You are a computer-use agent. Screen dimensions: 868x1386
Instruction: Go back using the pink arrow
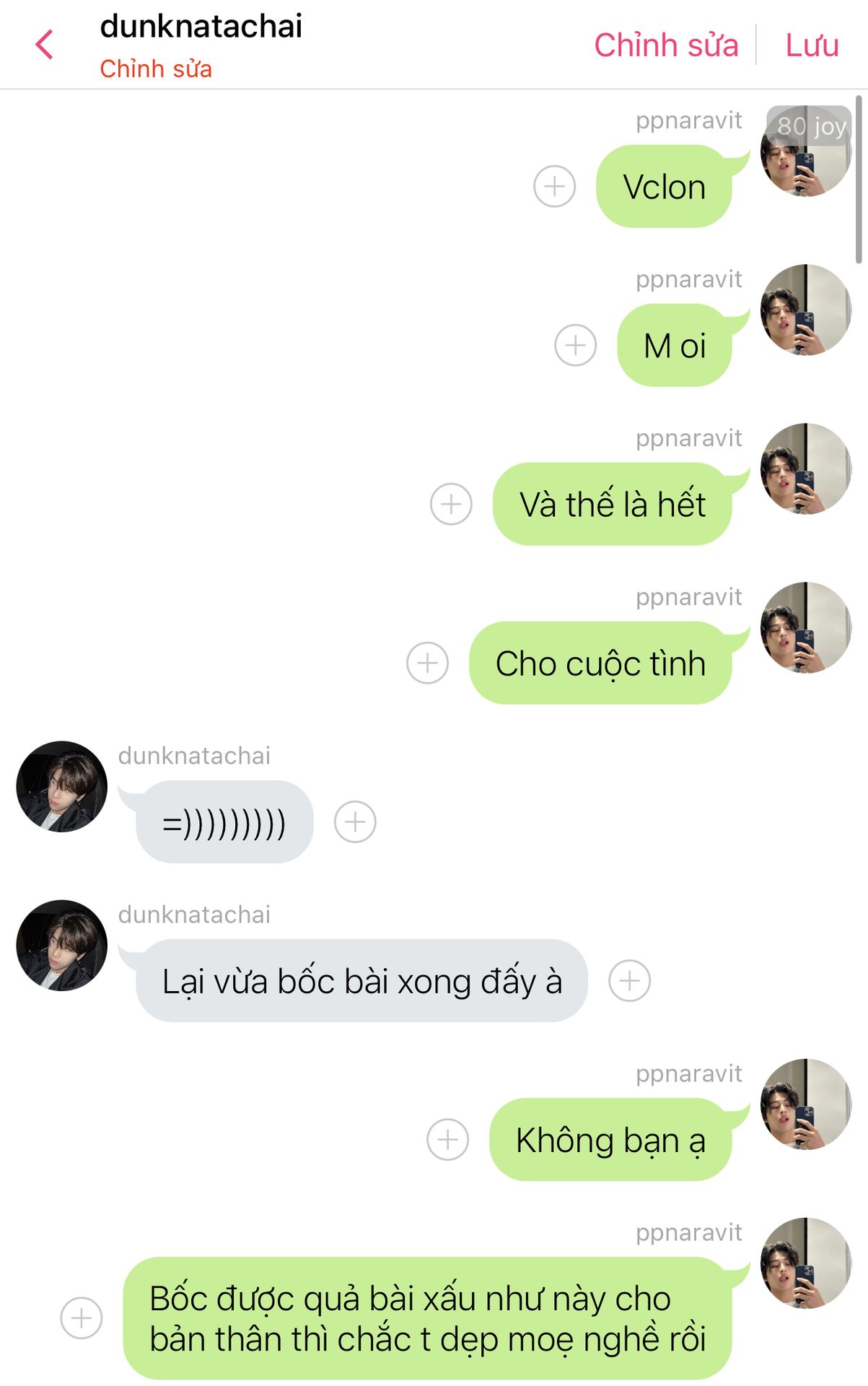45,45
